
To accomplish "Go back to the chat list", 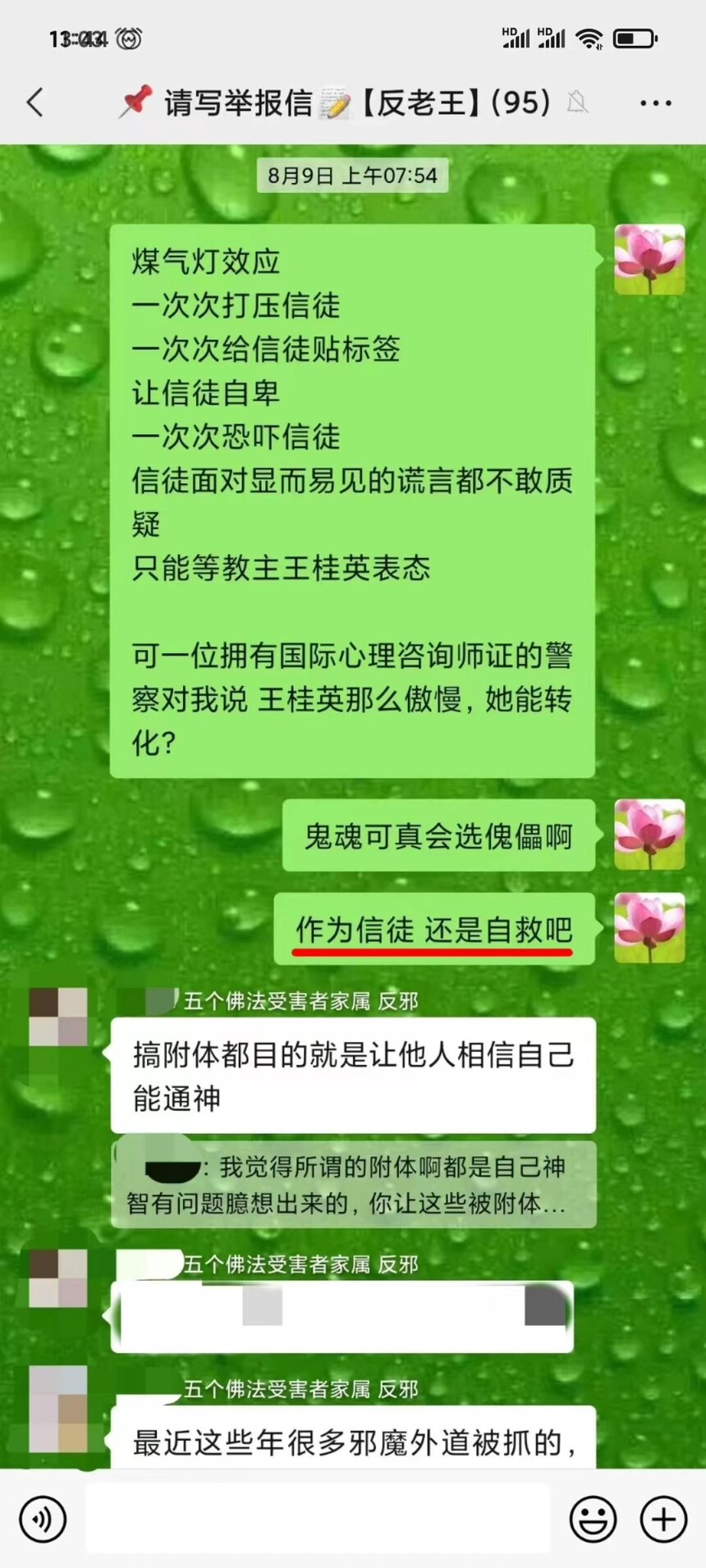I will tap(34, 103).
